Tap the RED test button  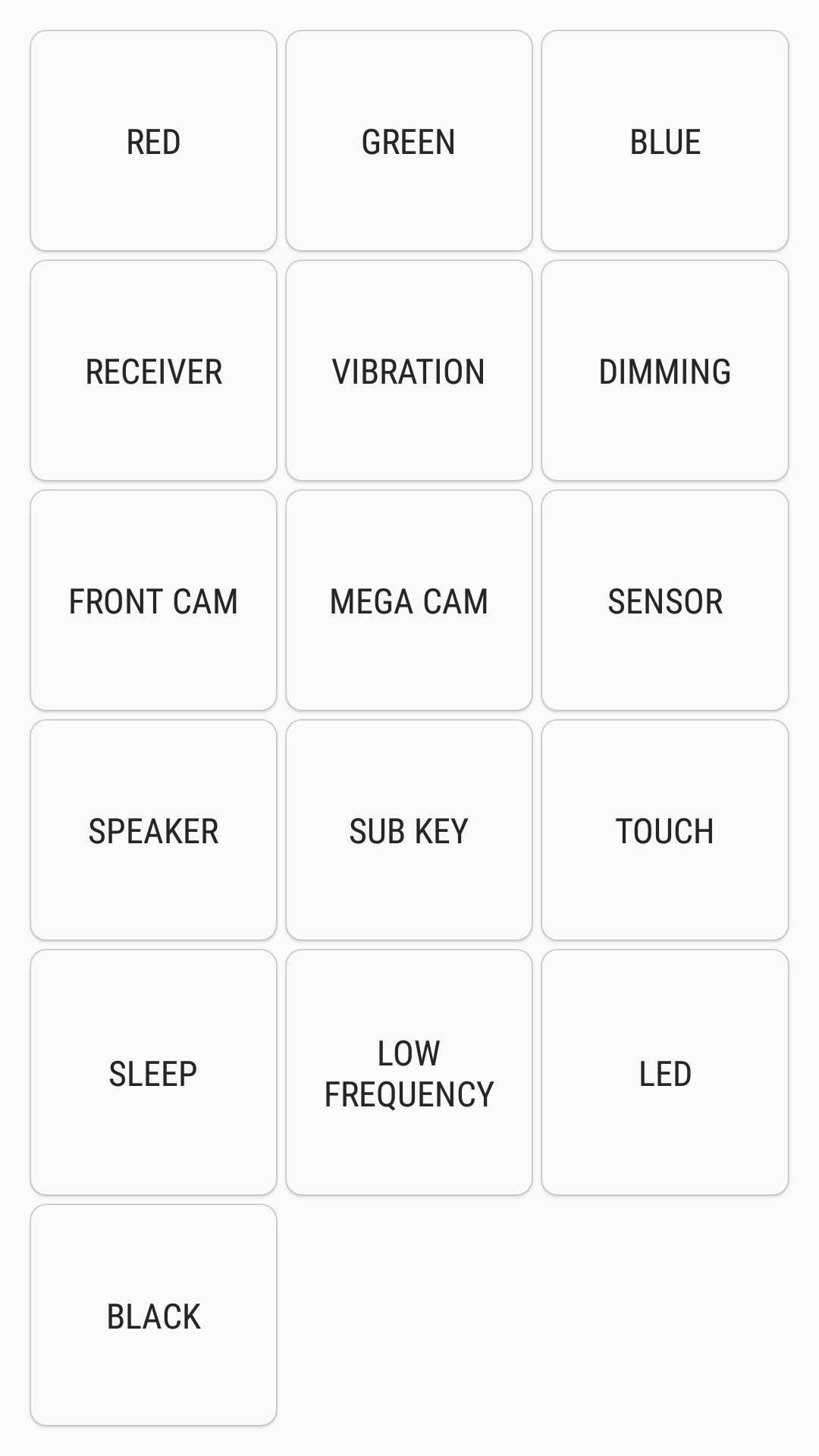pos(153,141)
